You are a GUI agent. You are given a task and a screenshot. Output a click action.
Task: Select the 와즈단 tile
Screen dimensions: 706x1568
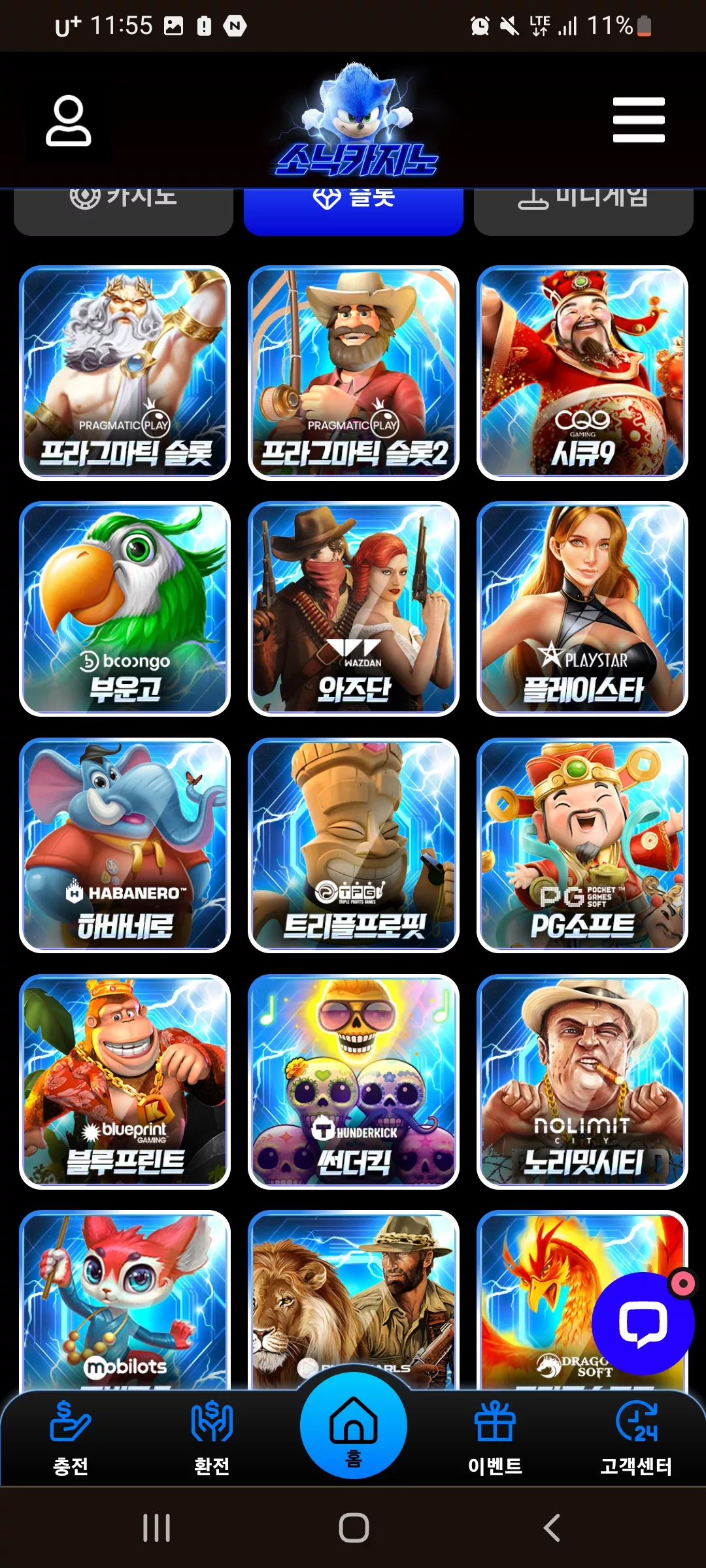tap(354, 609)
